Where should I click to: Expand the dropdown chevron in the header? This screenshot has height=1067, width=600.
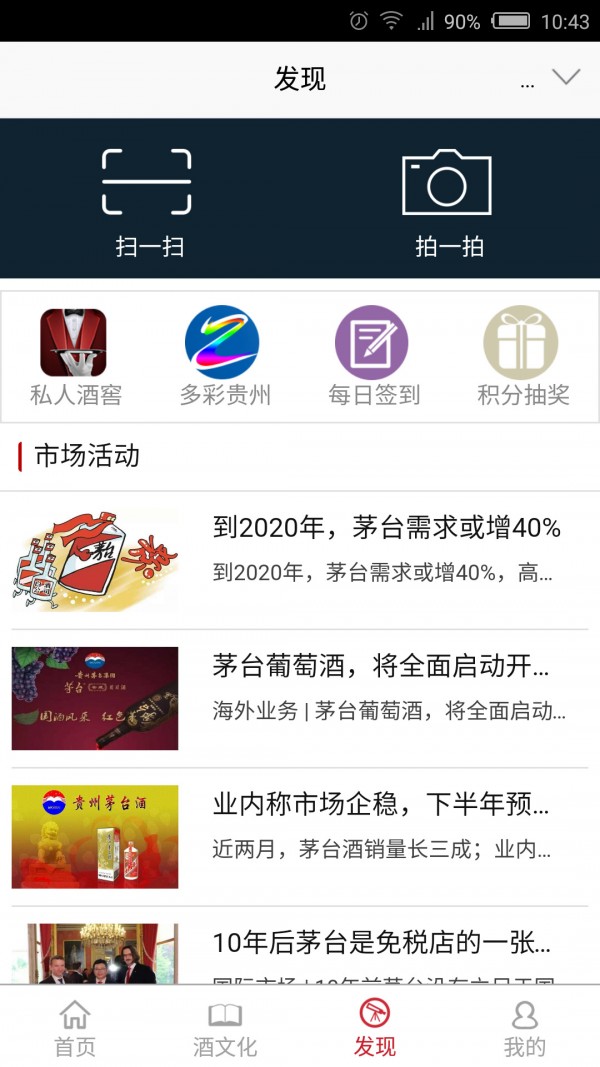point(566,78)
